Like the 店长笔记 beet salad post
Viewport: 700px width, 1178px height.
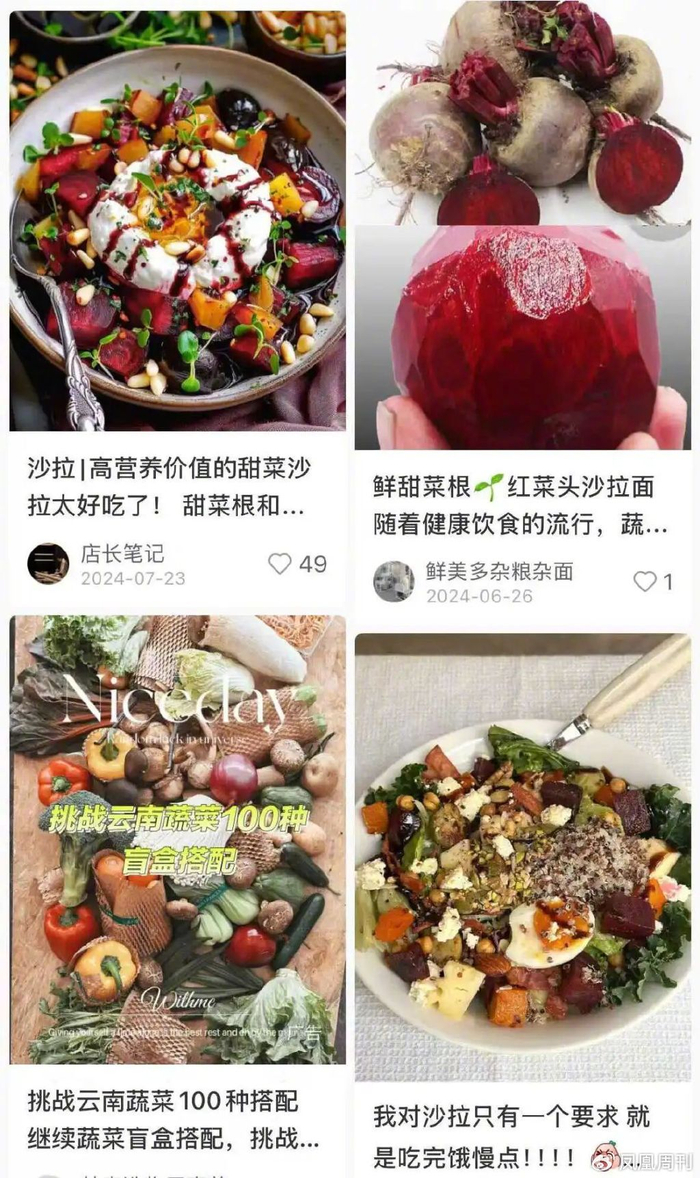pos(280,564)
